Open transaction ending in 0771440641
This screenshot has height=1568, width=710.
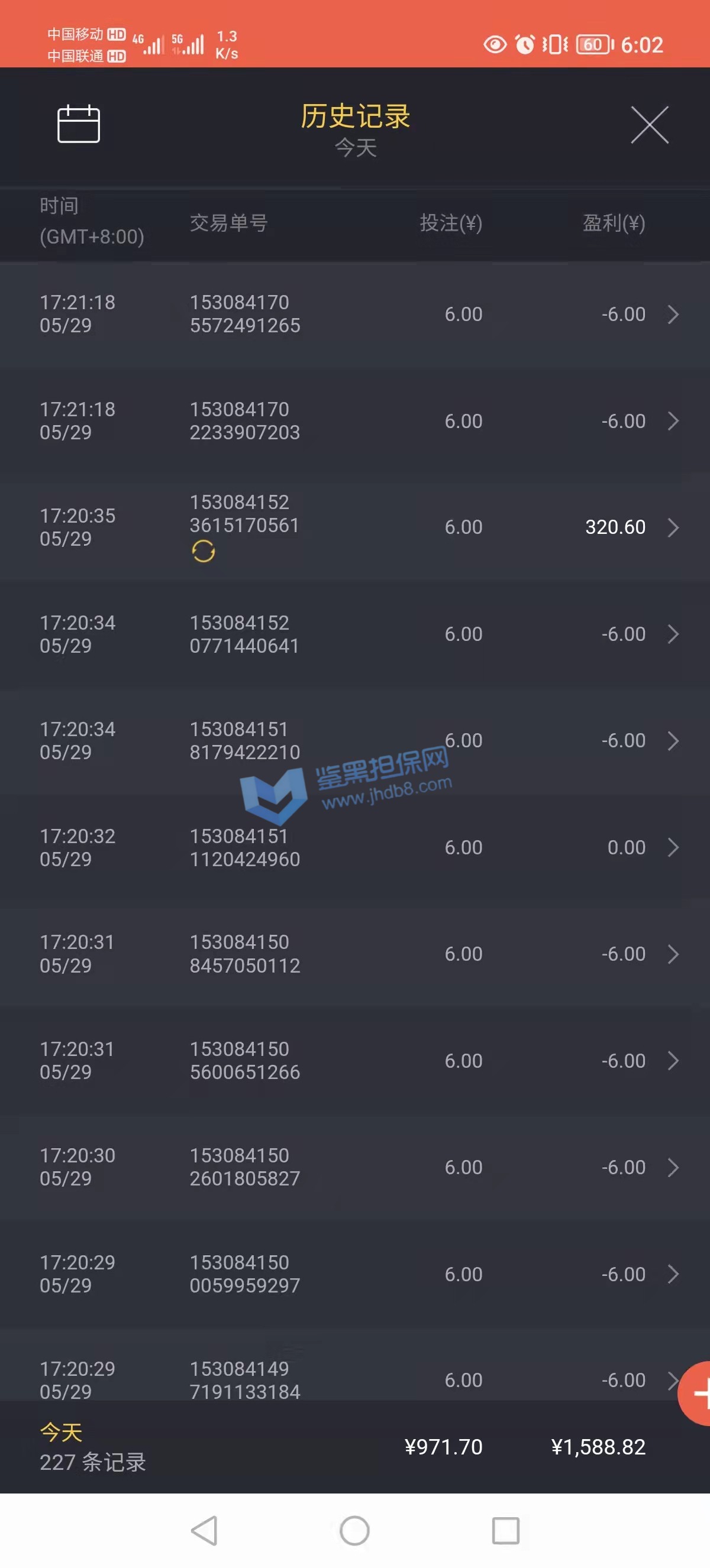pos(355,634)
